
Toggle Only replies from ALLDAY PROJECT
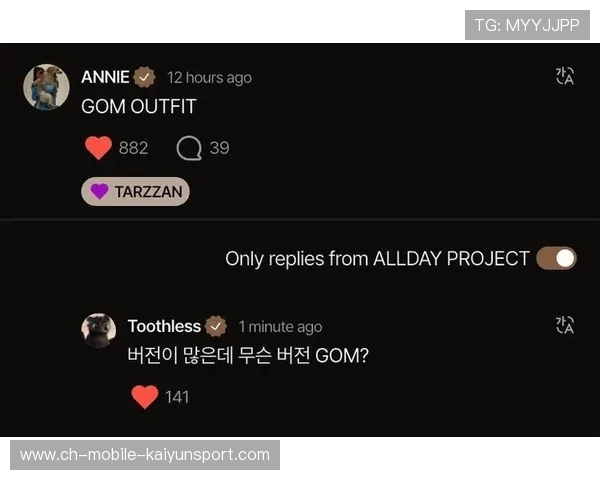[x=556, y=258]
